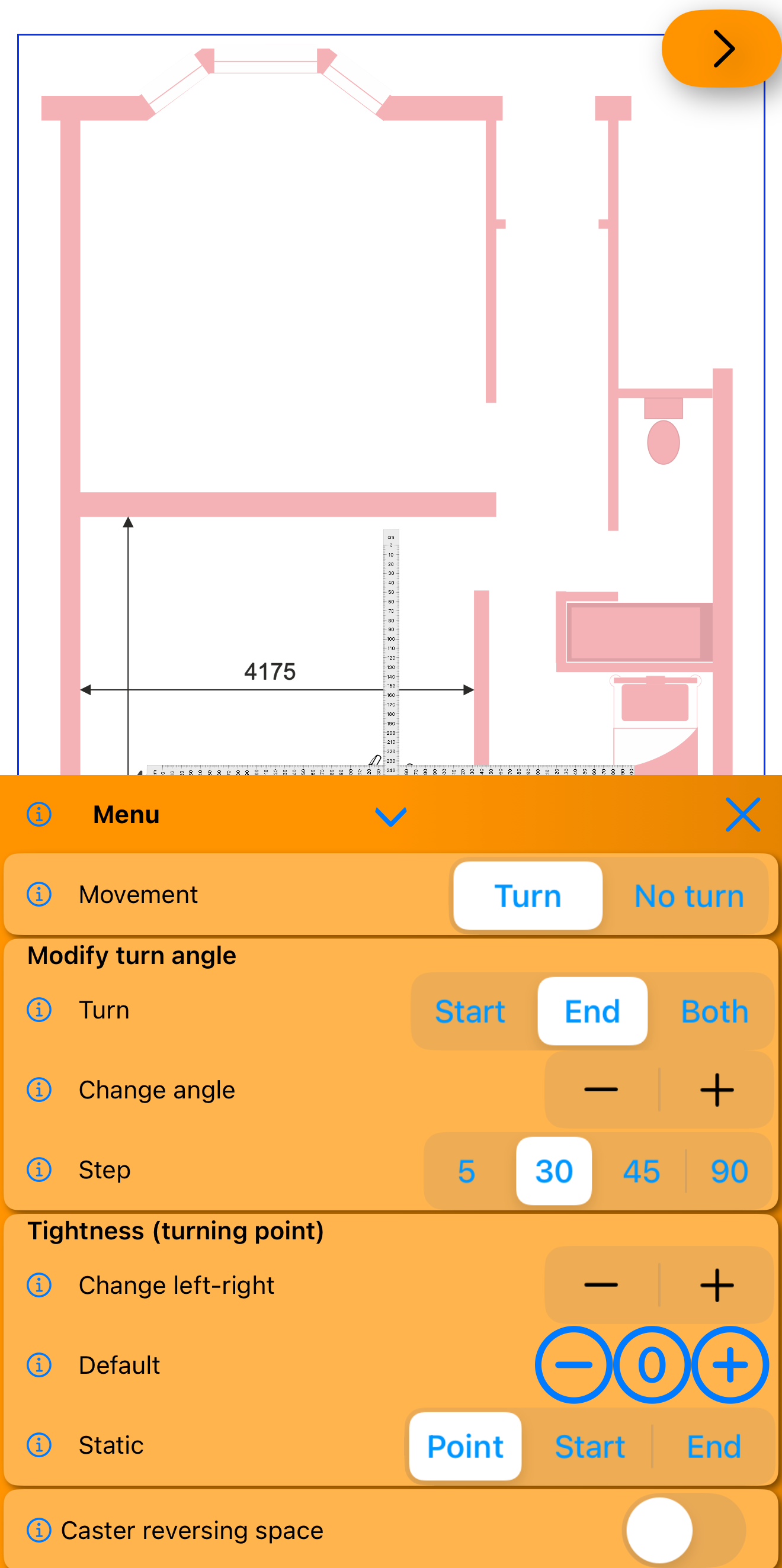
Task: Tap plus for Change left-right
Action: click(716, 1284)
